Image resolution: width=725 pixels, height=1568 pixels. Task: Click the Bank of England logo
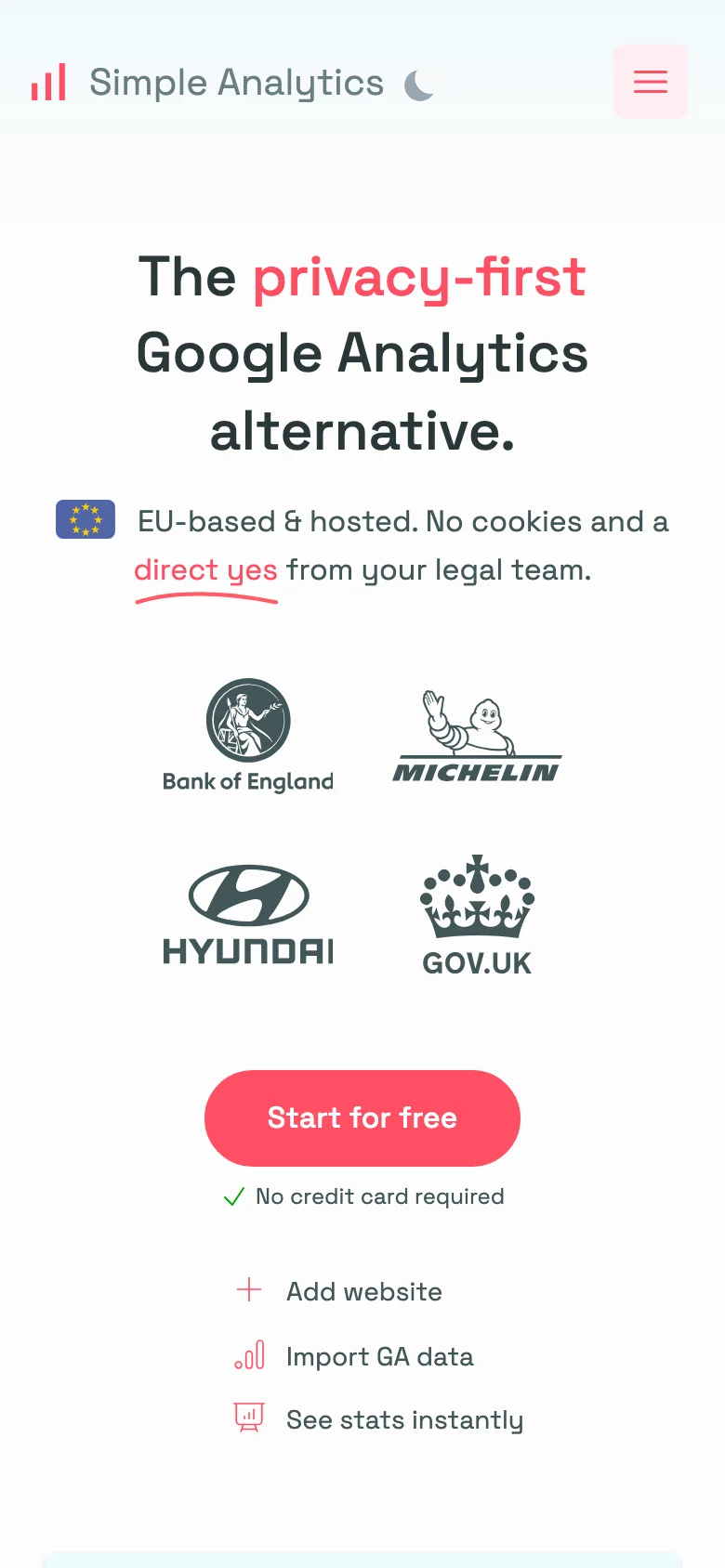pos(247,736)
